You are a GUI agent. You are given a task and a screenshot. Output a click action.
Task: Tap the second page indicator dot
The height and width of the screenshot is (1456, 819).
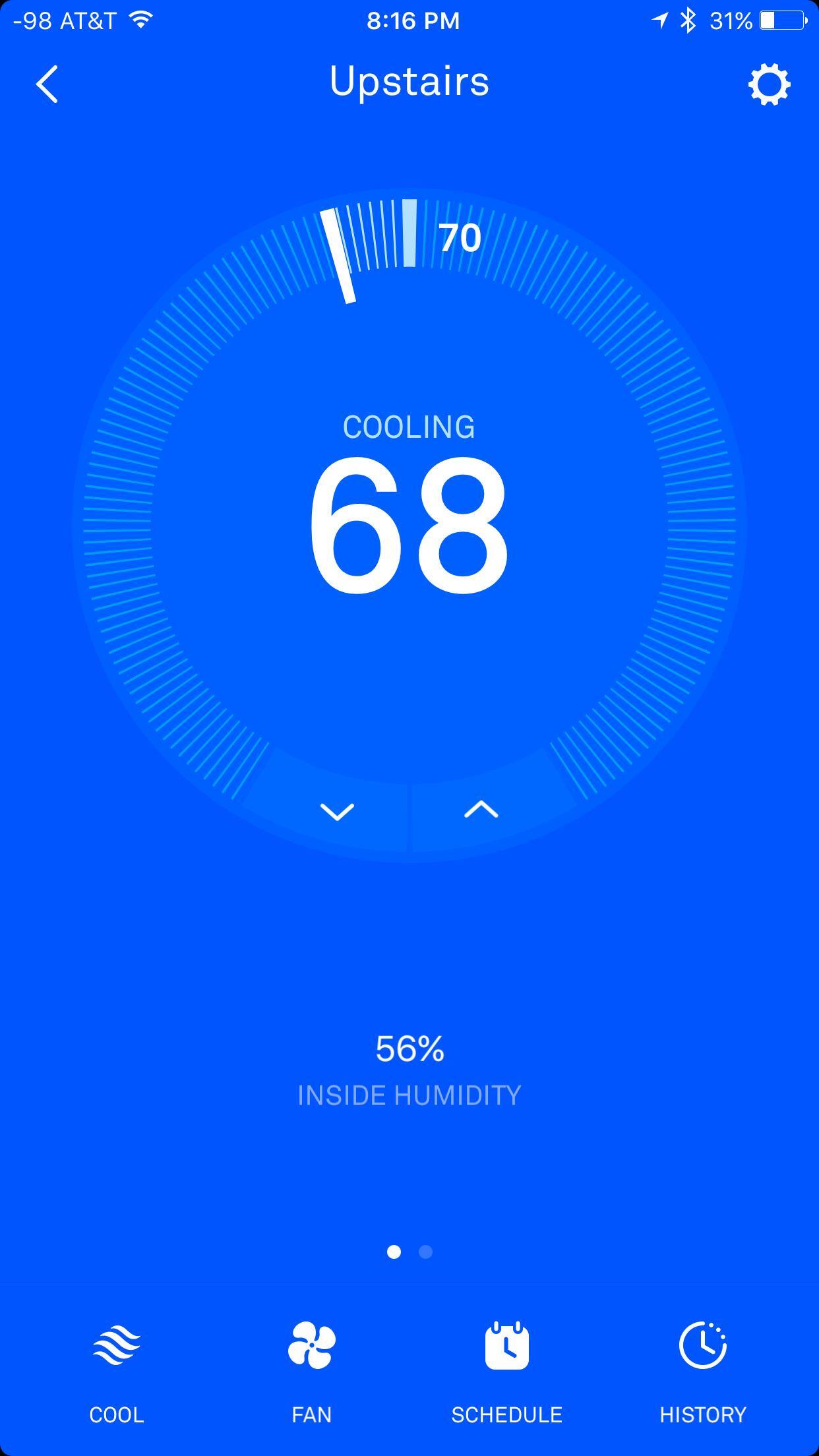coord(425,1252)
